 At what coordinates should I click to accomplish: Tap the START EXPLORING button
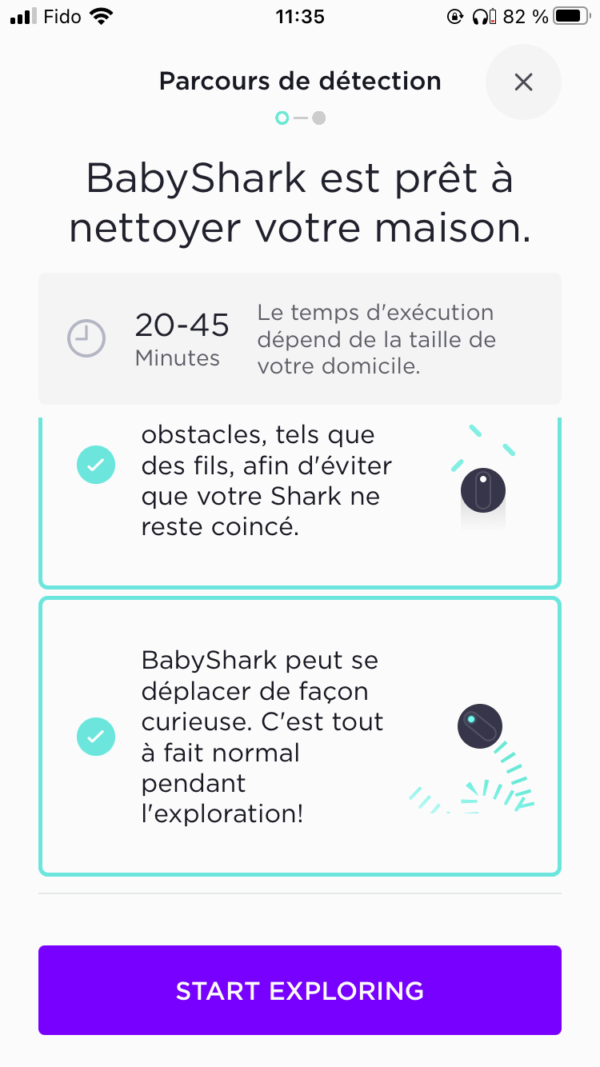[300, 990]
